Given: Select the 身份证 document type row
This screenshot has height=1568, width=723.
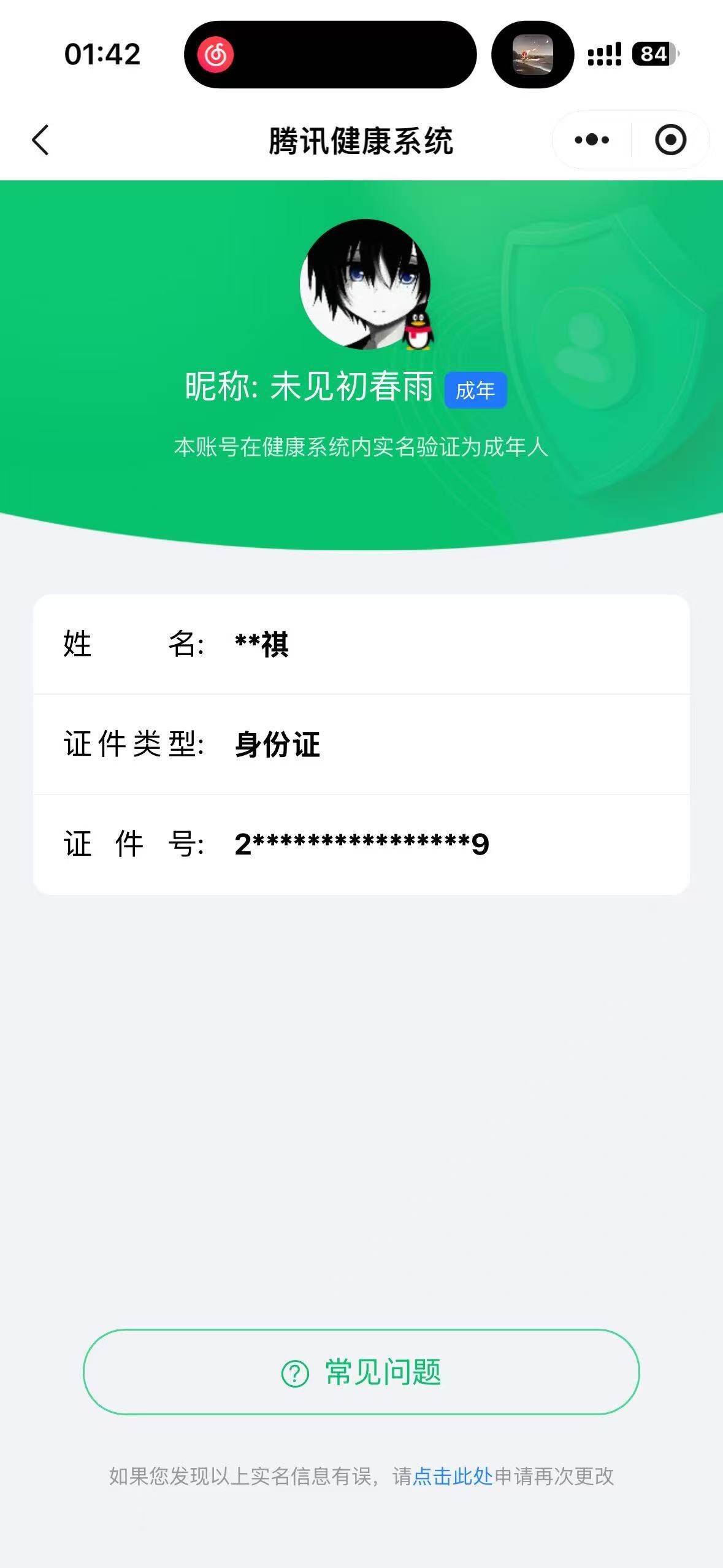Looking at the screenshot, I should coord(277,744).
